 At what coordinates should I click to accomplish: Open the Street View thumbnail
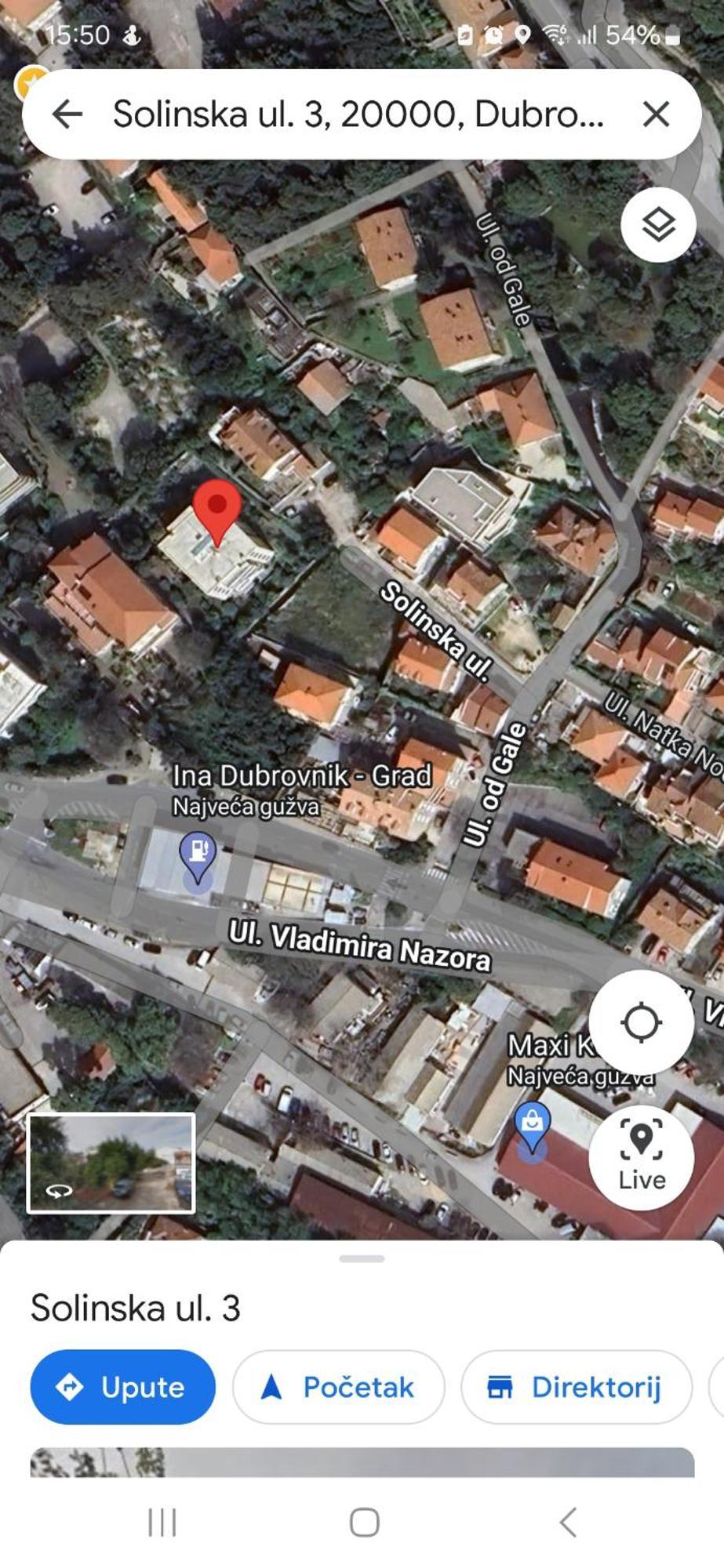point(111,1163)
